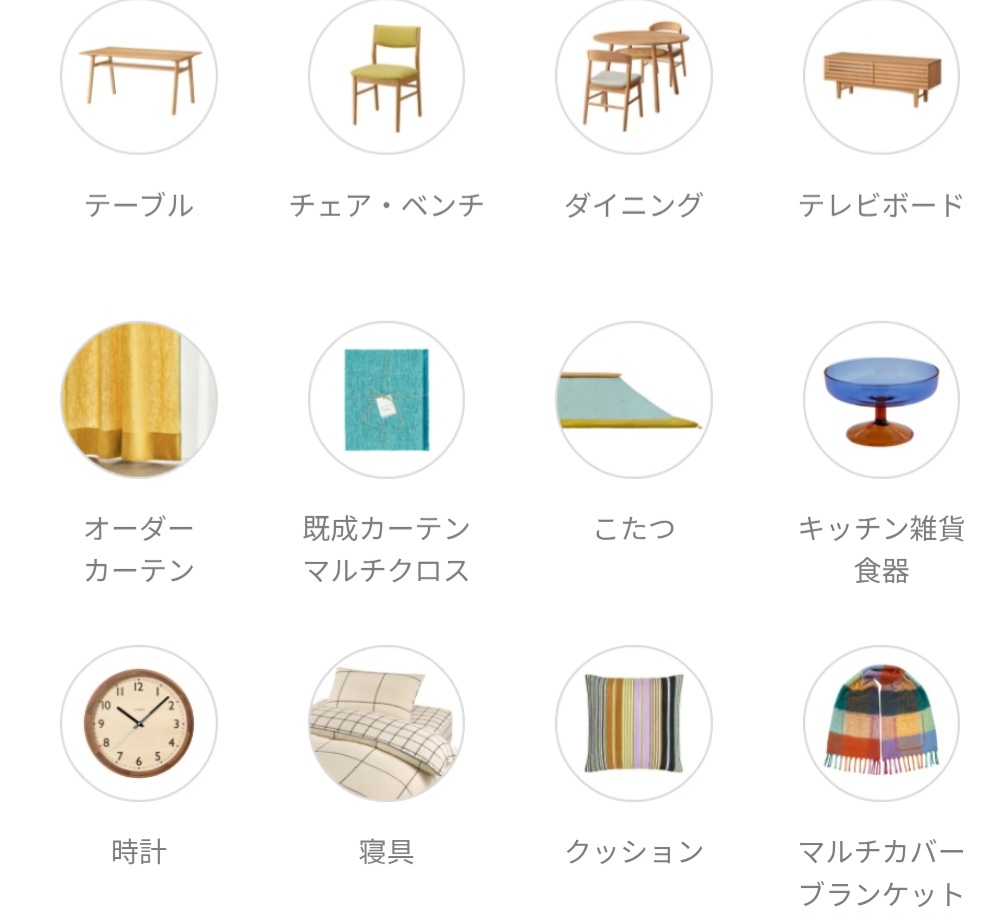Screen dimensions: 995x916
Task: View the オーダーカーテン category
Action: tap(139, 400)
